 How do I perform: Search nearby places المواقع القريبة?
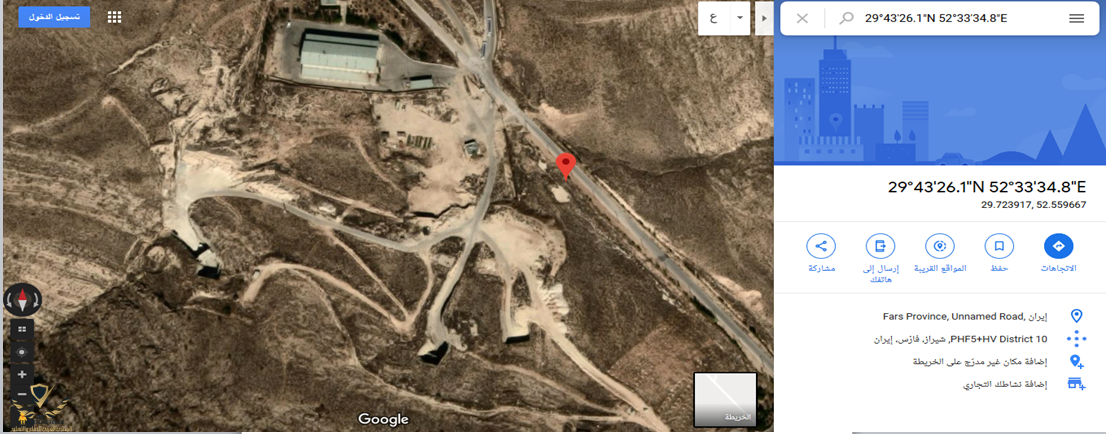point(939,246)
